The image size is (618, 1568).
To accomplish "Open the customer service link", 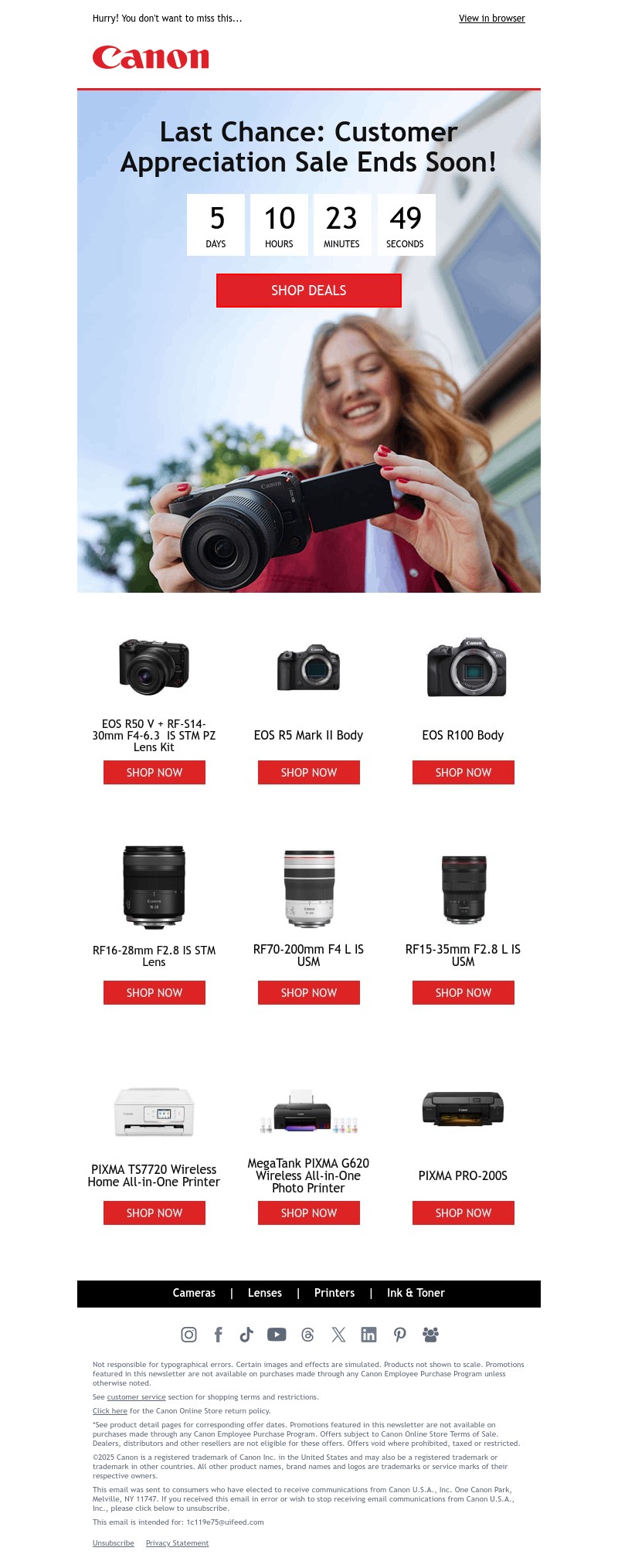I will pos(136,1397).
